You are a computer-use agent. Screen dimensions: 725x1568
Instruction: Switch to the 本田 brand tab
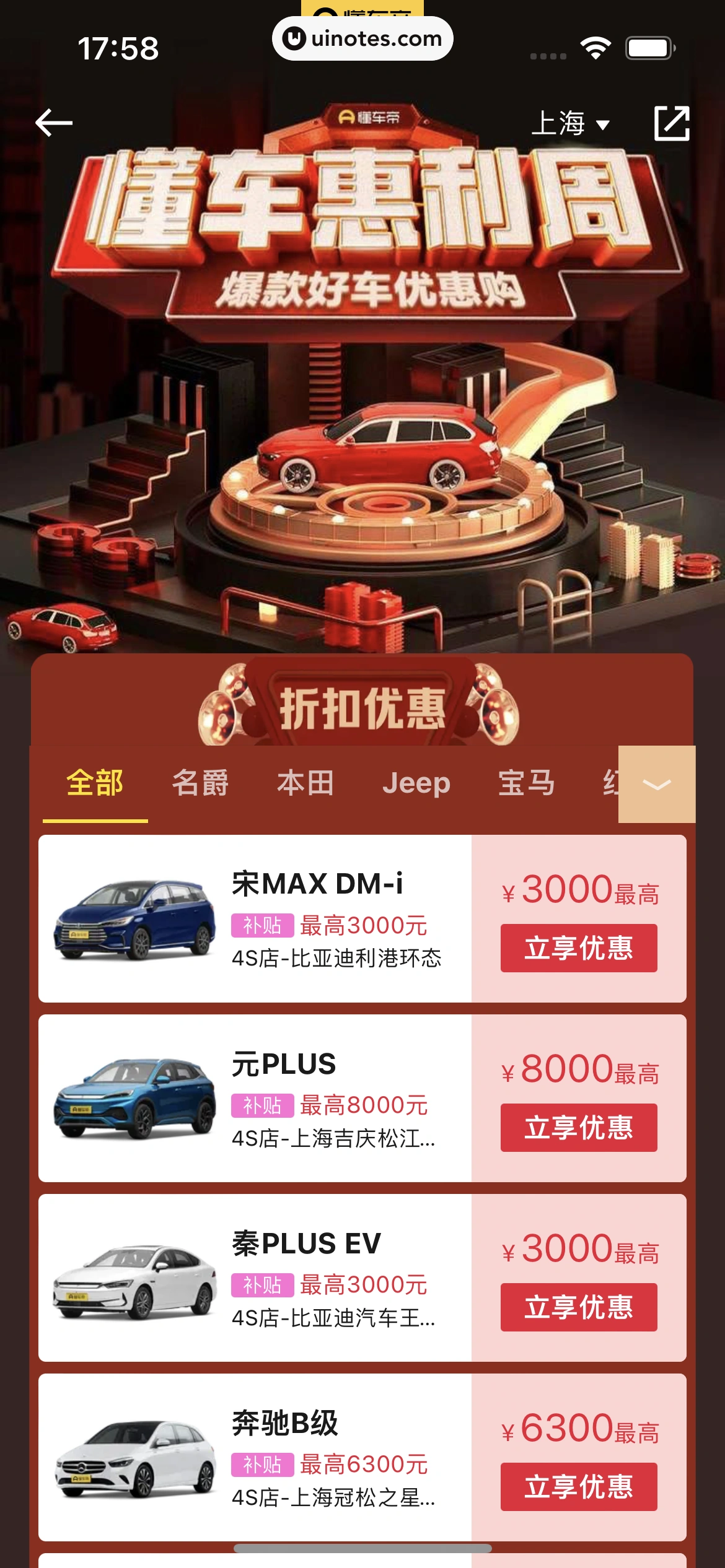(x=305, y=783)
